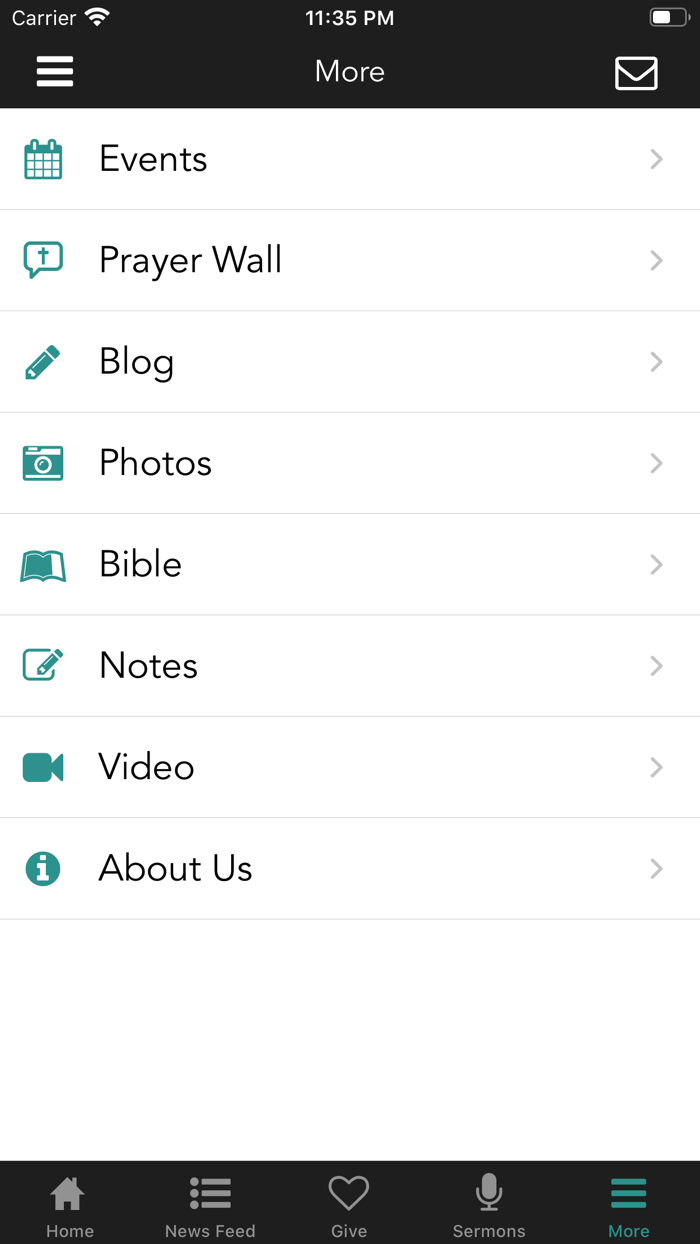
Task: Switch to the Home tab
Action: [x=69, y=1205]
